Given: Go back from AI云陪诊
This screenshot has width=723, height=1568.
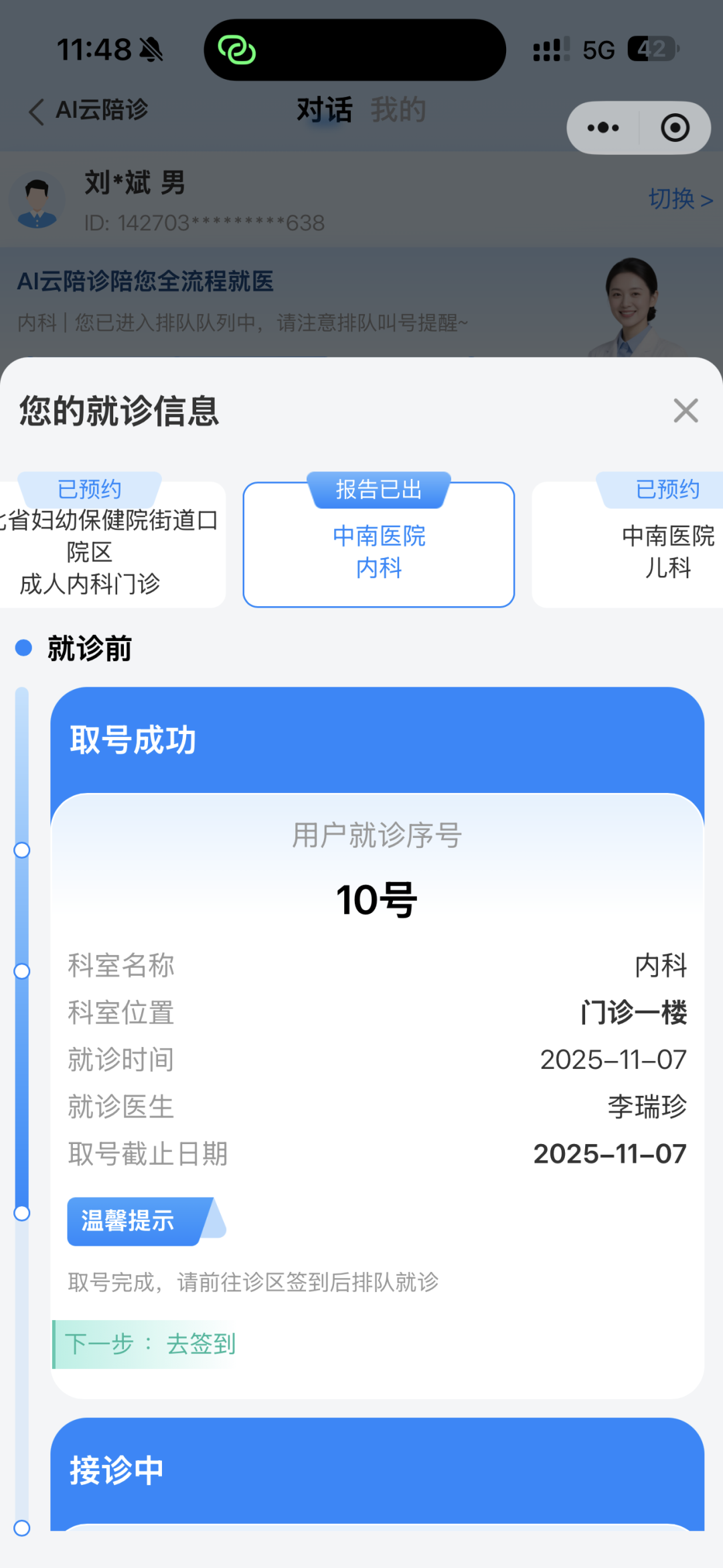Looking at the screenshot, I should pos(37,111).
